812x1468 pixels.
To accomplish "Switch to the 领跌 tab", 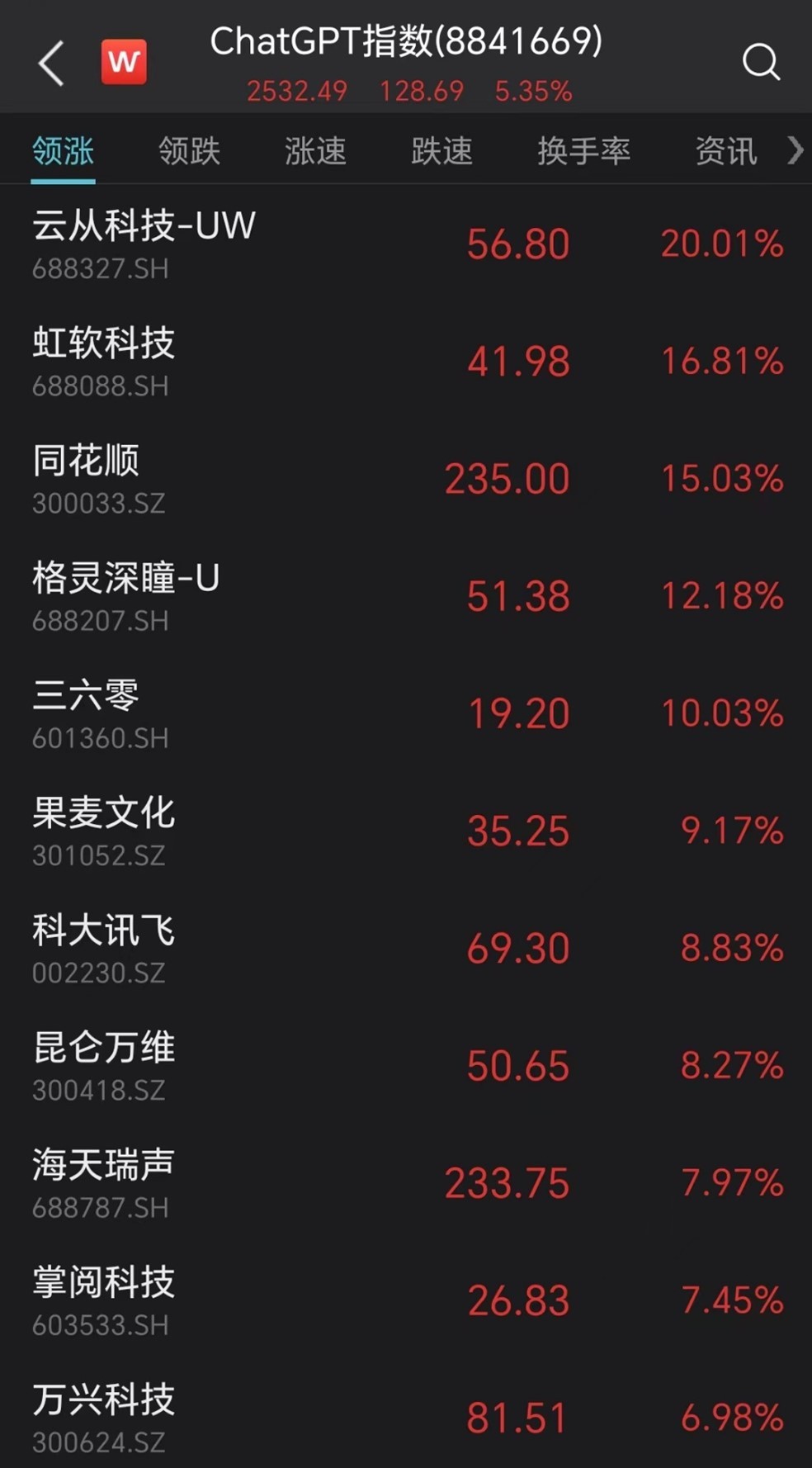I will [x=189, y=151].
